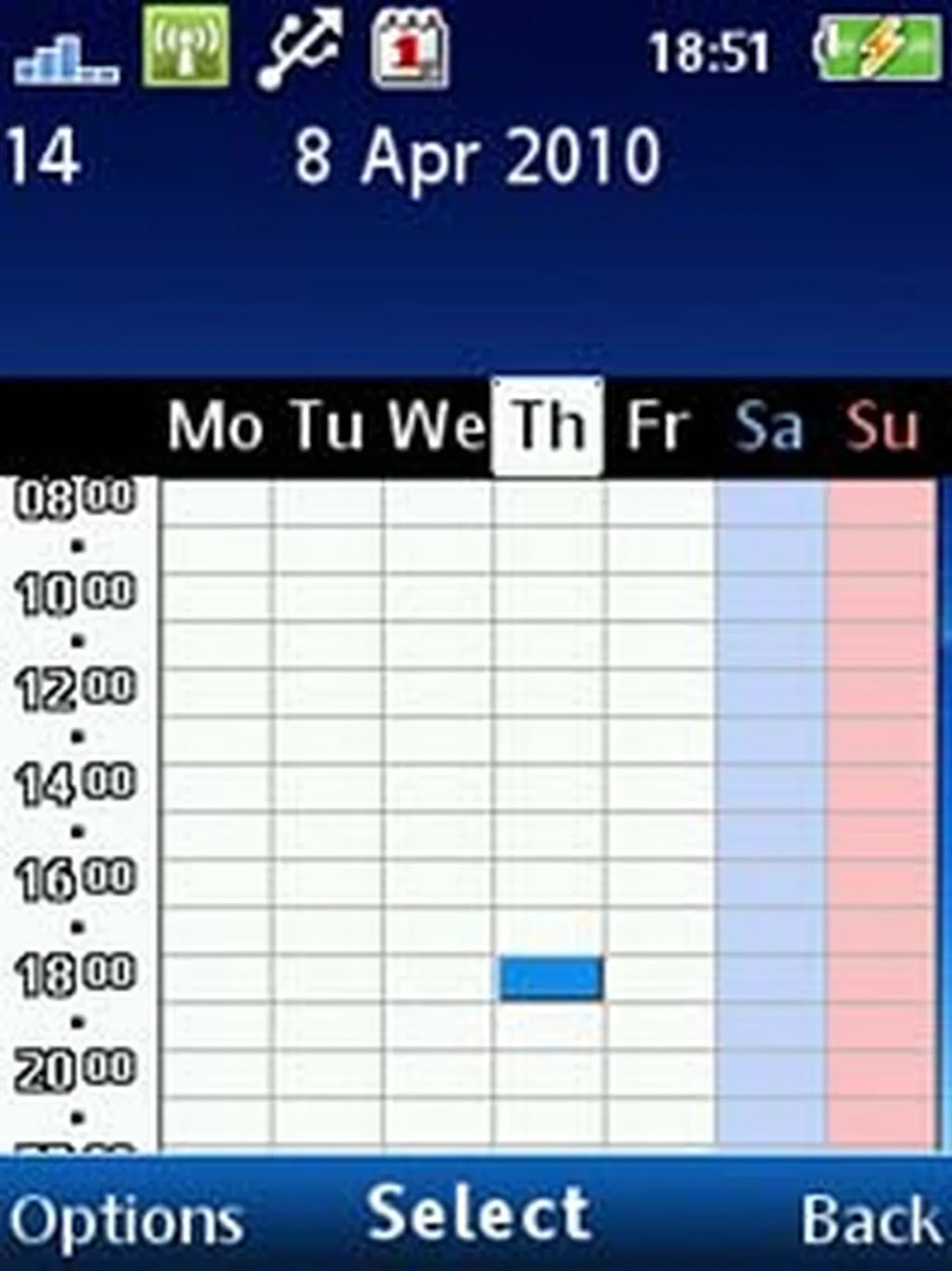Switch to the We day column

[436, 427]
